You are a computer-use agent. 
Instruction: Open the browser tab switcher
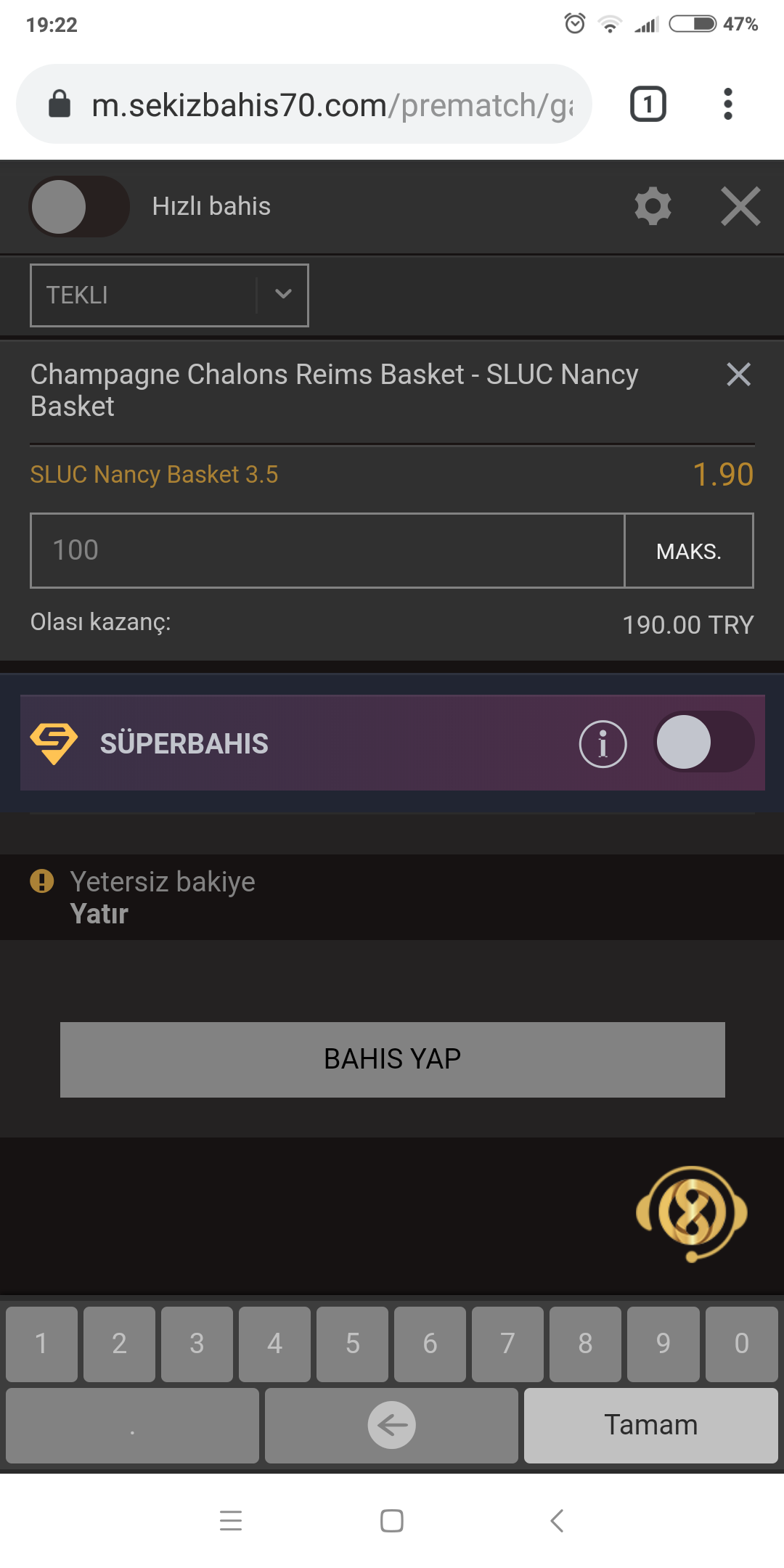(648, 104)
